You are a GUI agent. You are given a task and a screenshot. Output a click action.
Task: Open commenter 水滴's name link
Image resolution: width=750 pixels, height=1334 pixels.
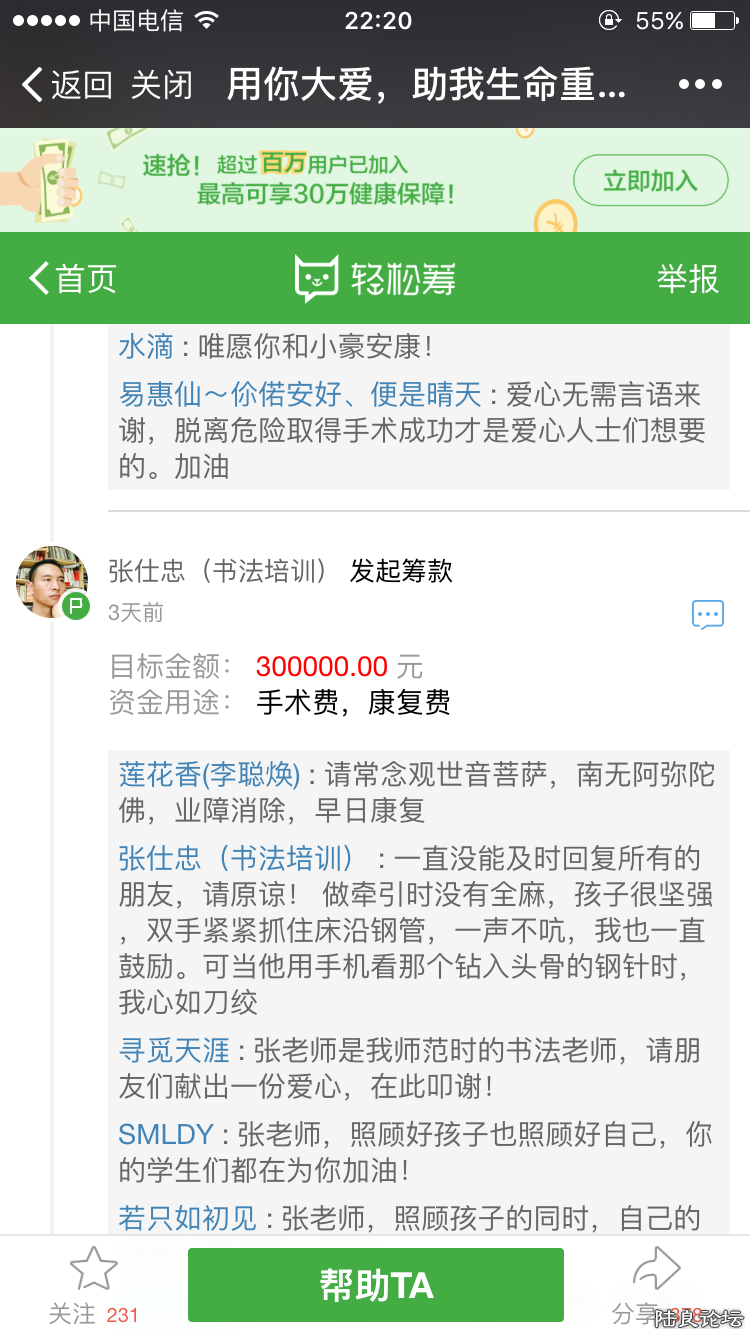click(146, 347)
